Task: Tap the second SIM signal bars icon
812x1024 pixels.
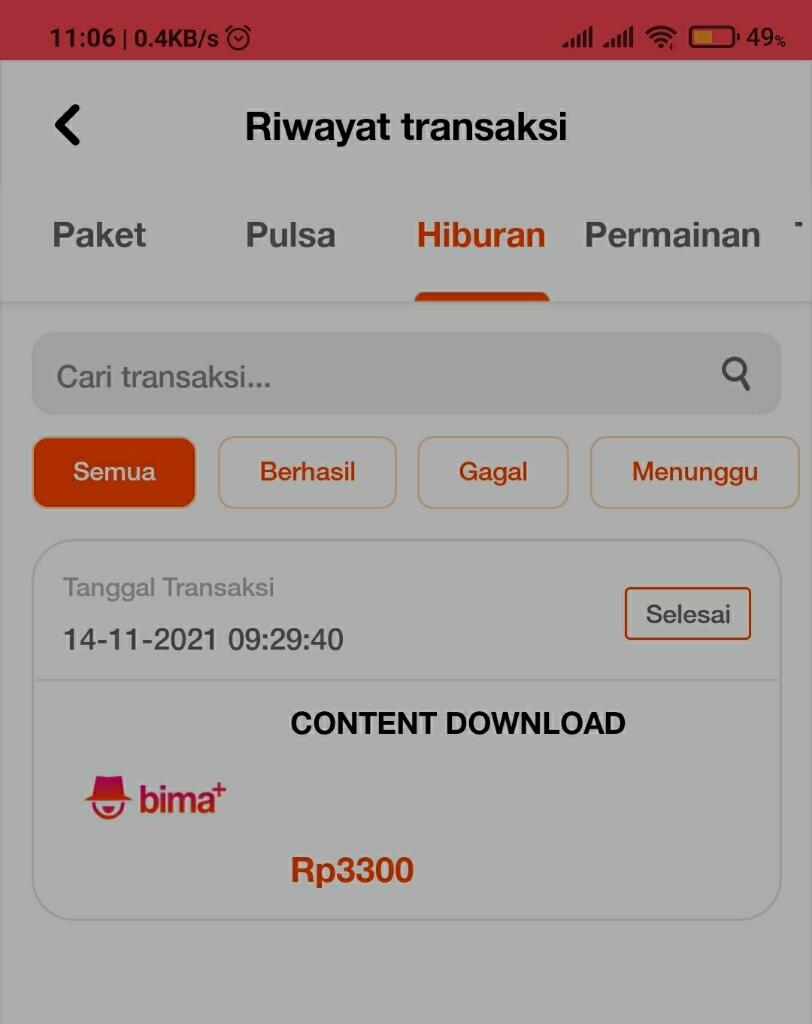Action: click(618, 36)
